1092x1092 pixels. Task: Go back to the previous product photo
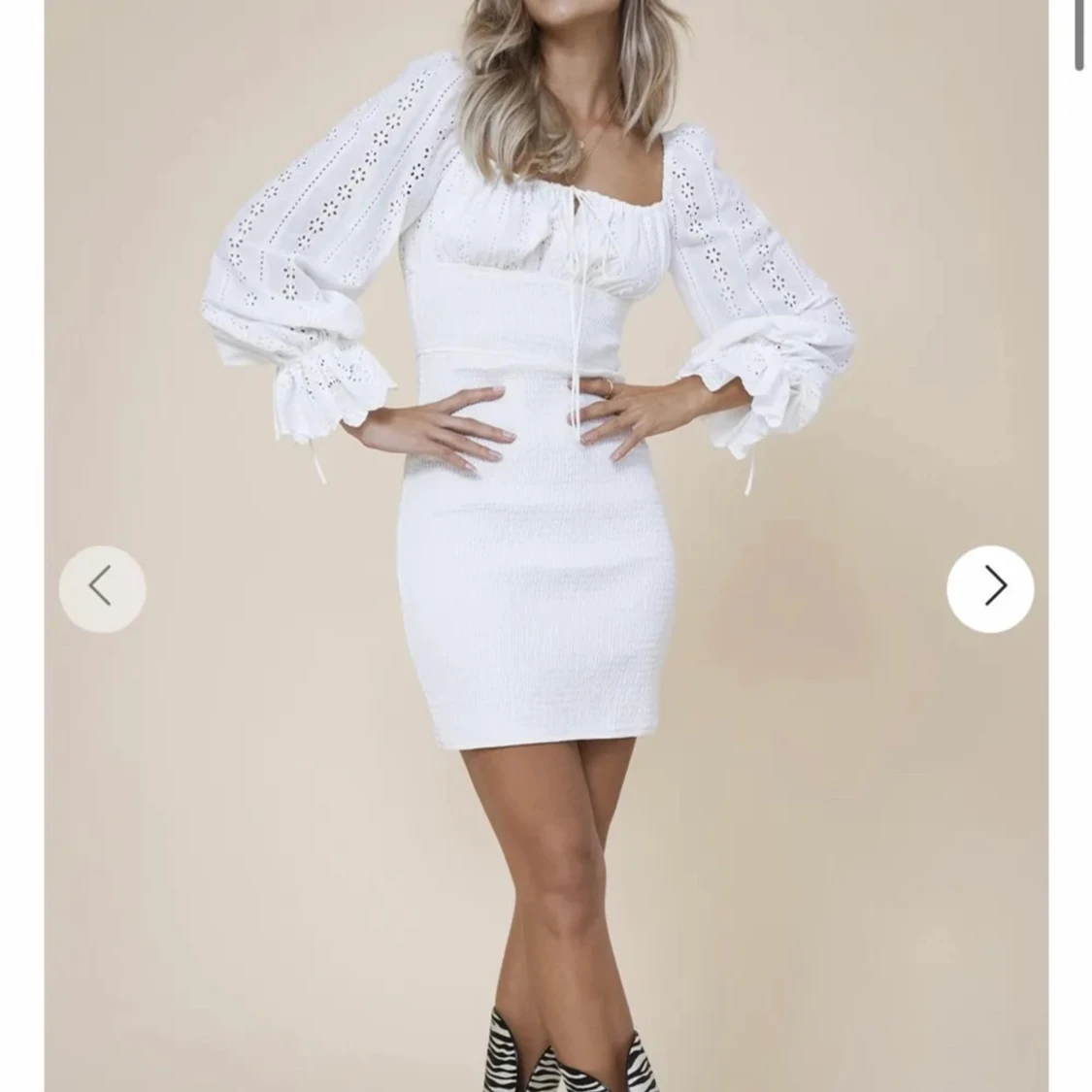pos(102,588)
